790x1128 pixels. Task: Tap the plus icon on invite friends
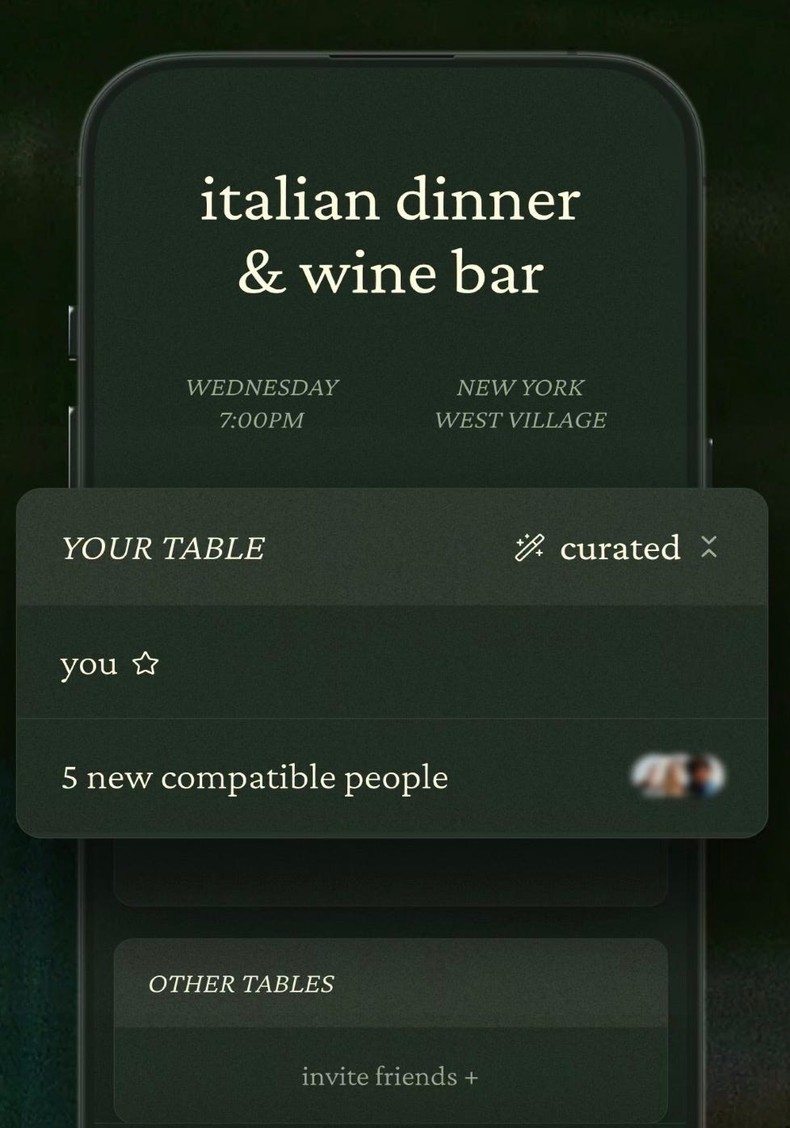click(470, 1077)
